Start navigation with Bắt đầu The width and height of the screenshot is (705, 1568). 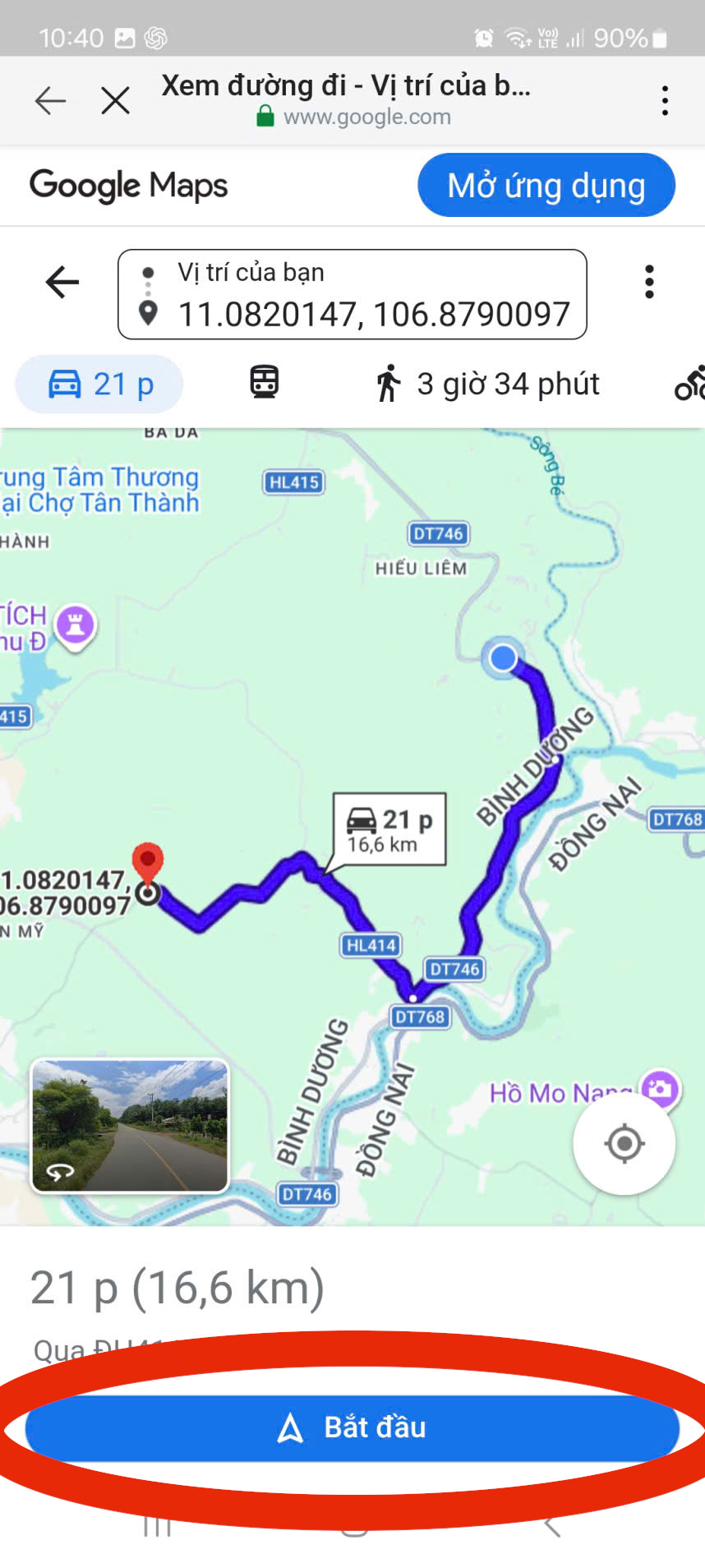352,1427
